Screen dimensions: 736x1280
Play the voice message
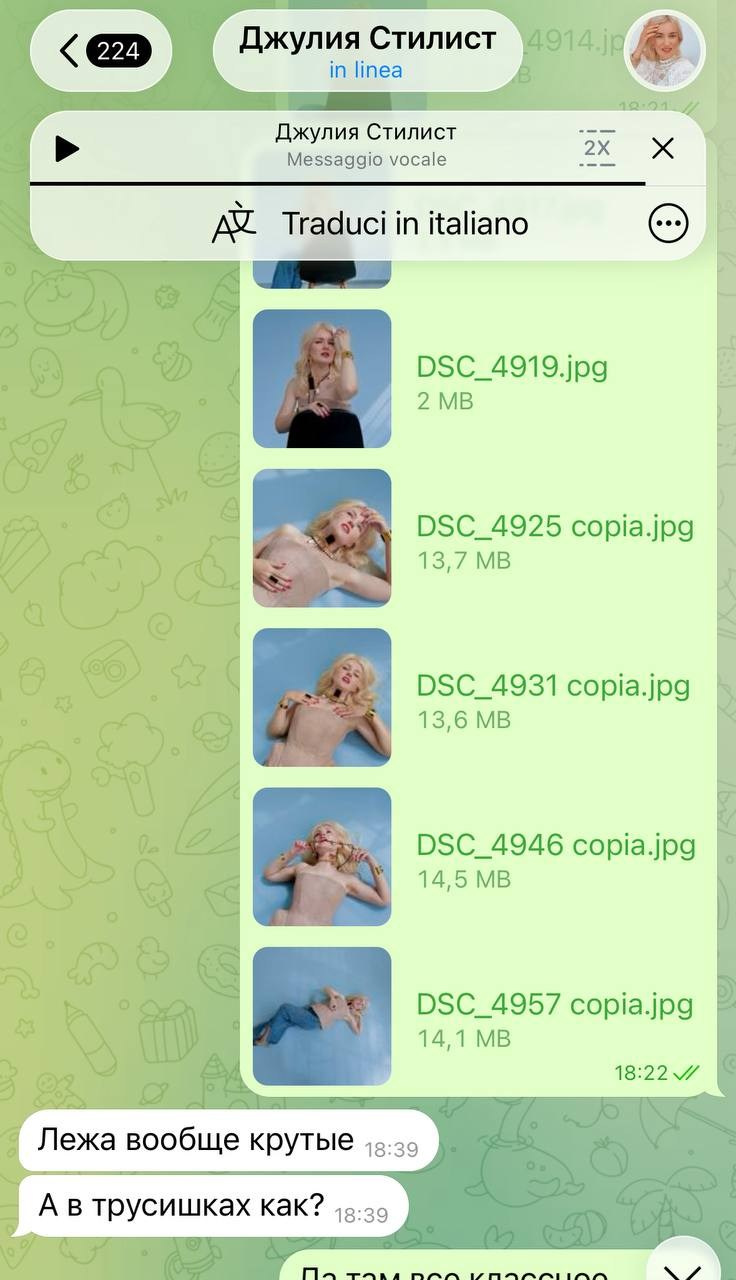pos(67,149)
